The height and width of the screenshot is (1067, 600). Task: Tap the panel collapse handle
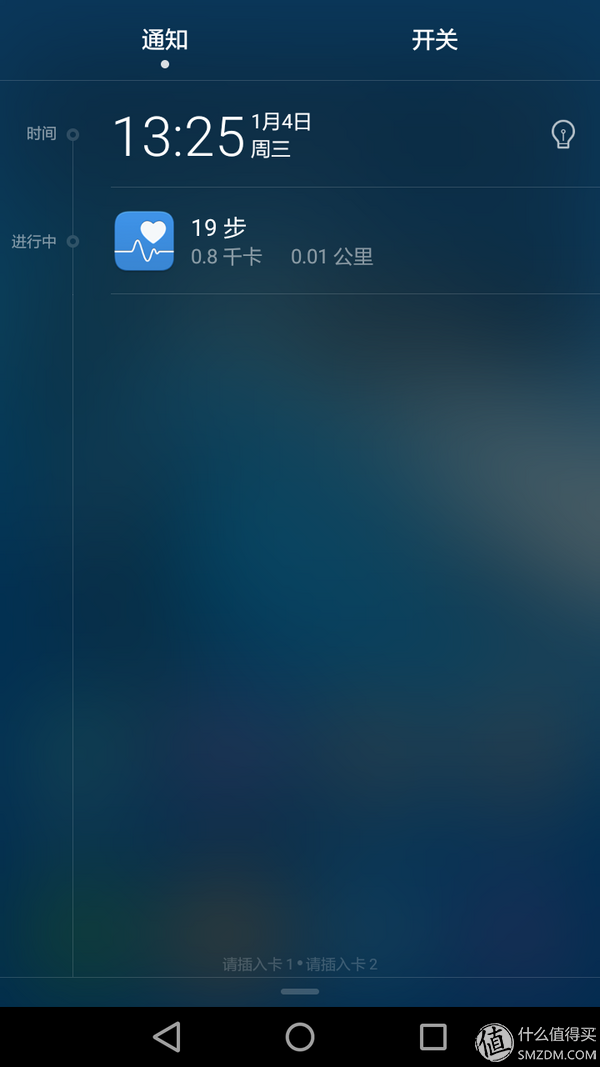300,991
